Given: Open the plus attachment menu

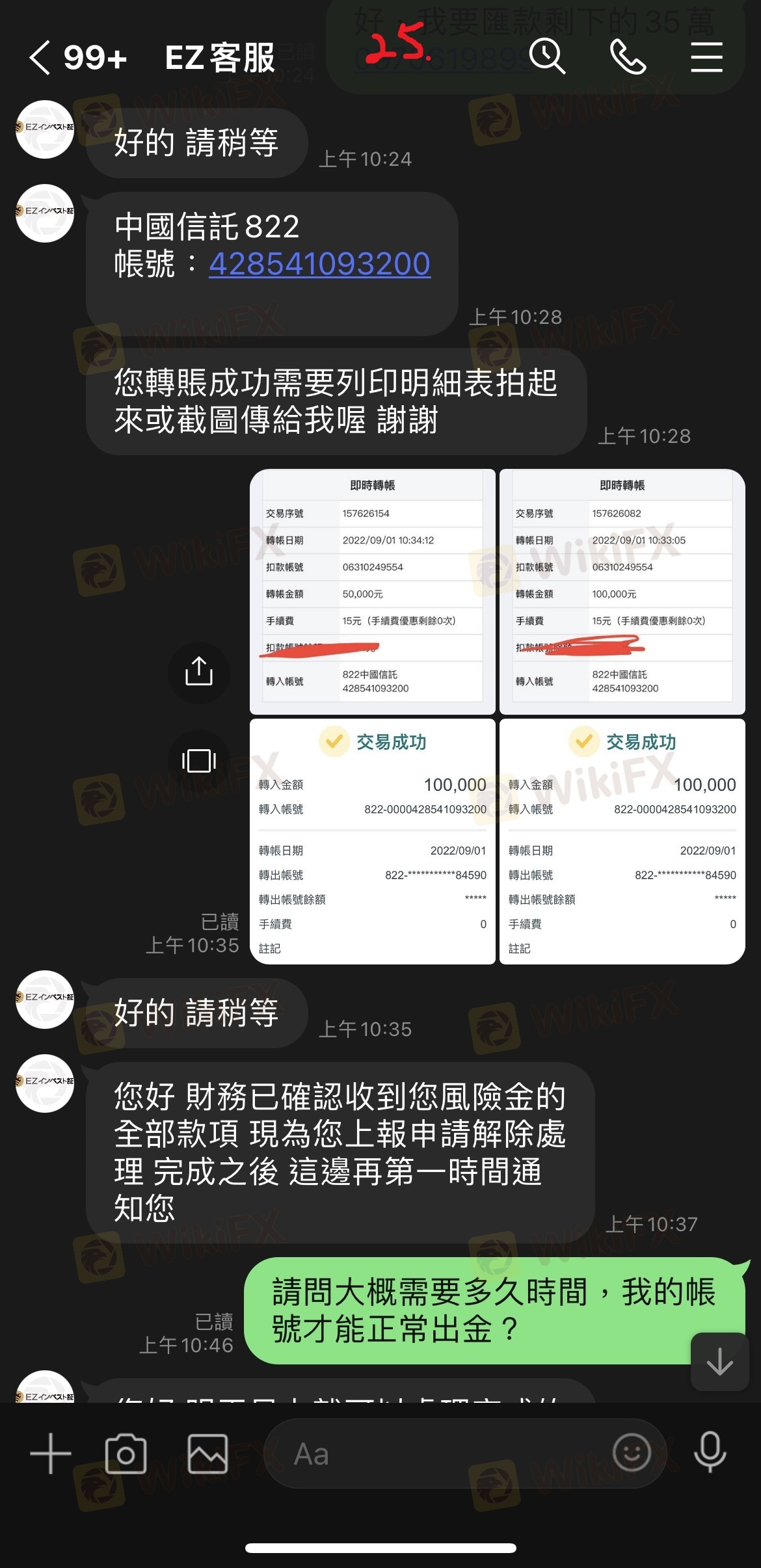Looking at the screenshot, I should (x=51, y=1453).
